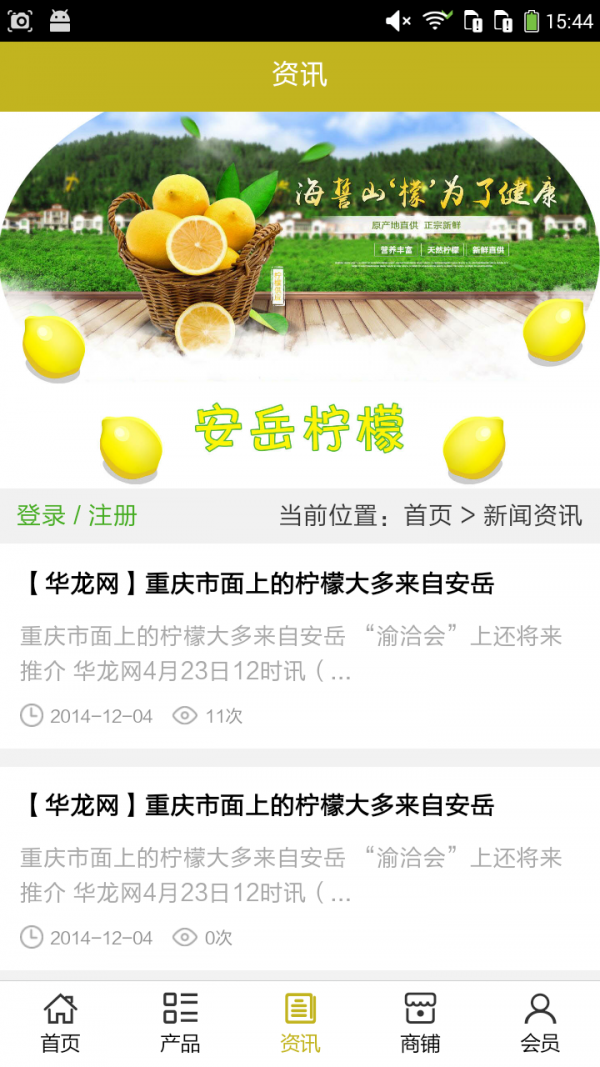Open the 华龙网 article with 0次 views
This screenshot has height=1067, width=600.
(258, 806)
